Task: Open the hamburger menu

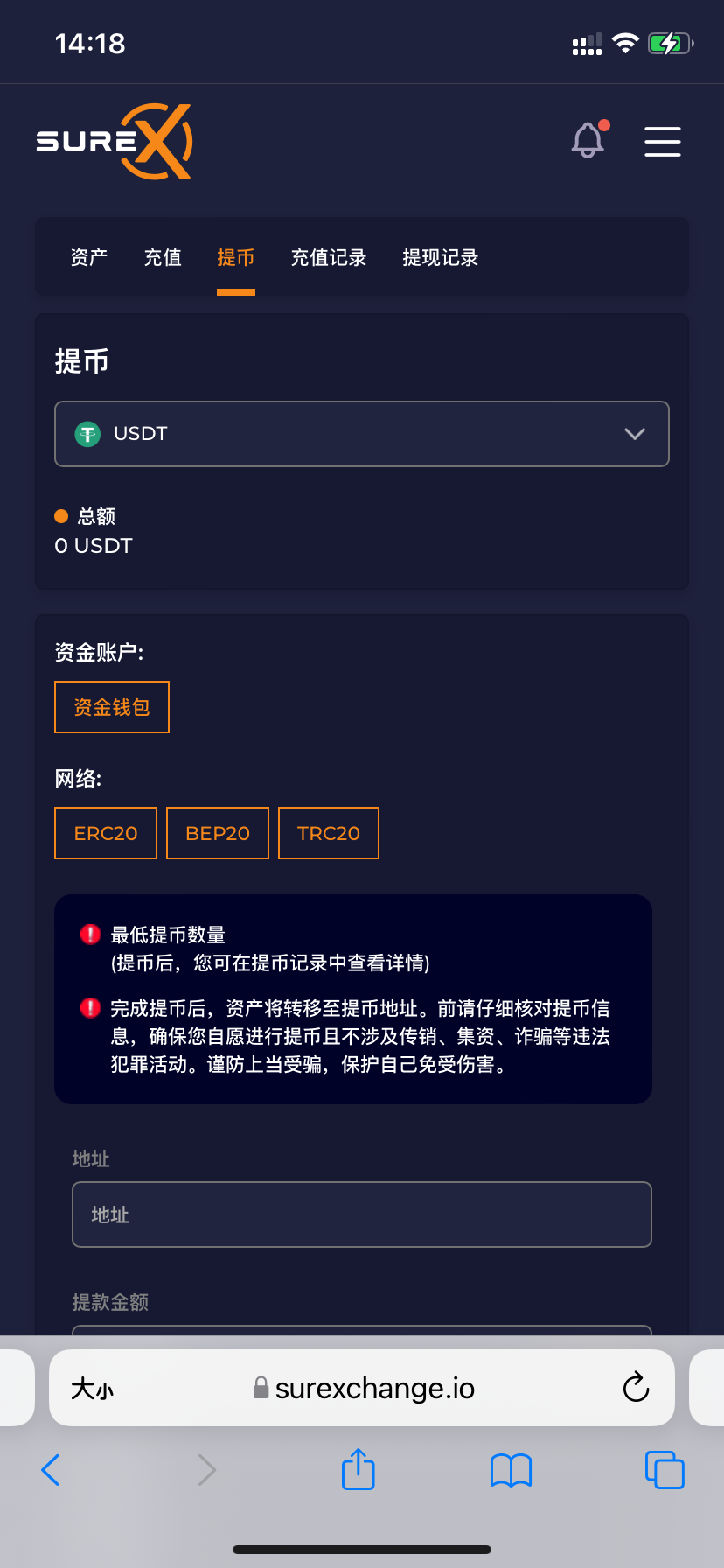Action: [x=662, y=141]
